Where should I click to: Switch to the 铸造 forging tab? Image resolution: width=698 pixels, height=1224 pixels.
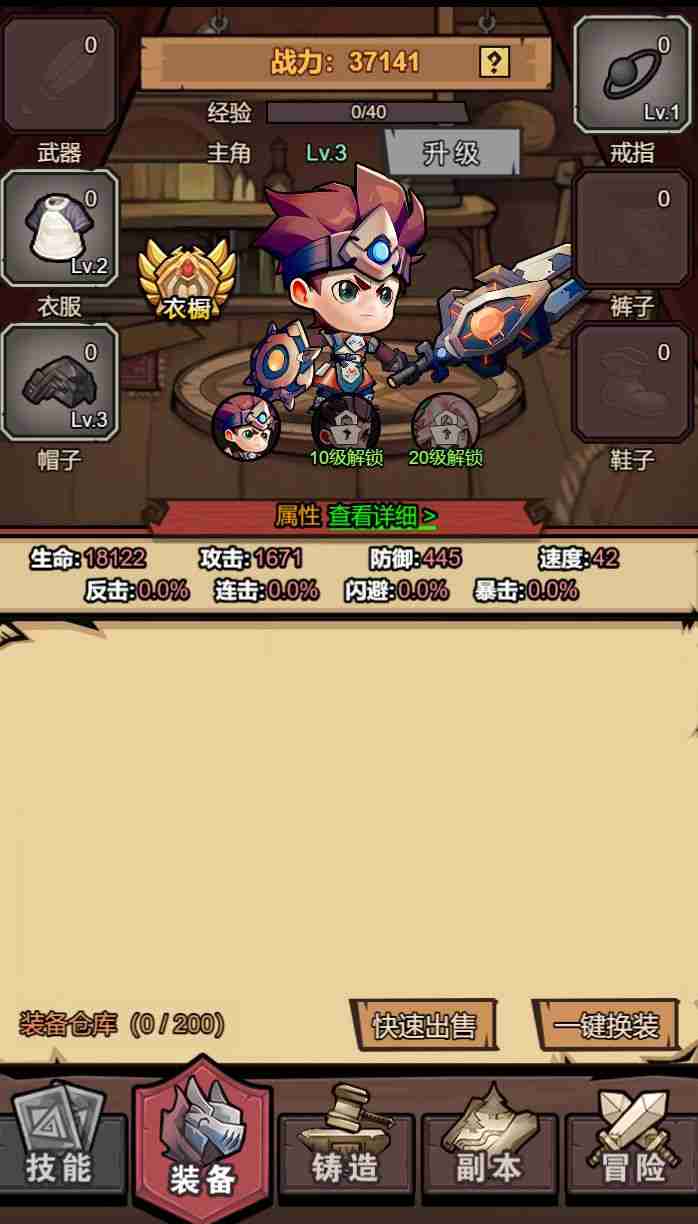tap(346, 1150)
